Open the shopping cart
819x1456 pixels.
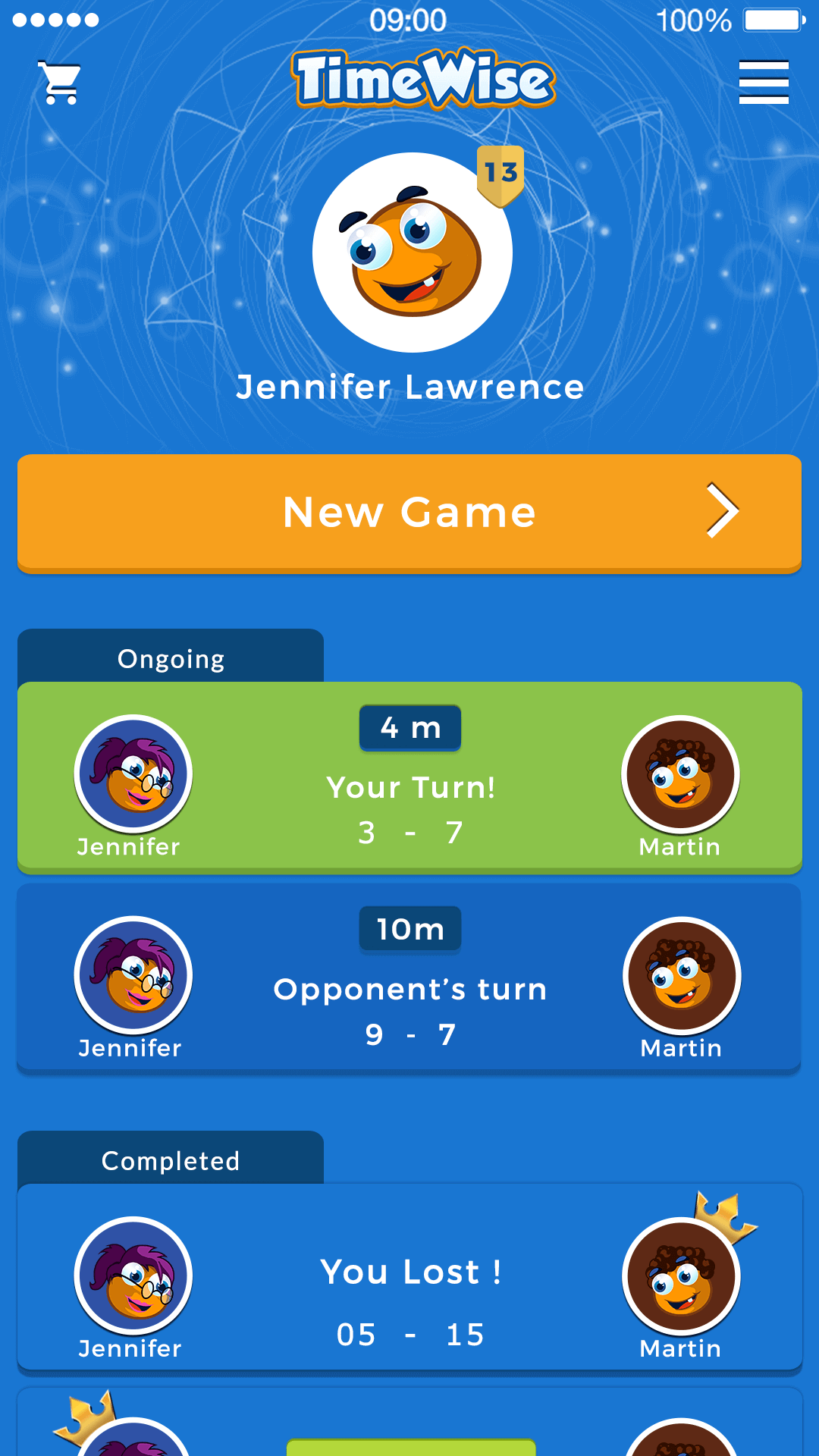[x=60, y=82]
